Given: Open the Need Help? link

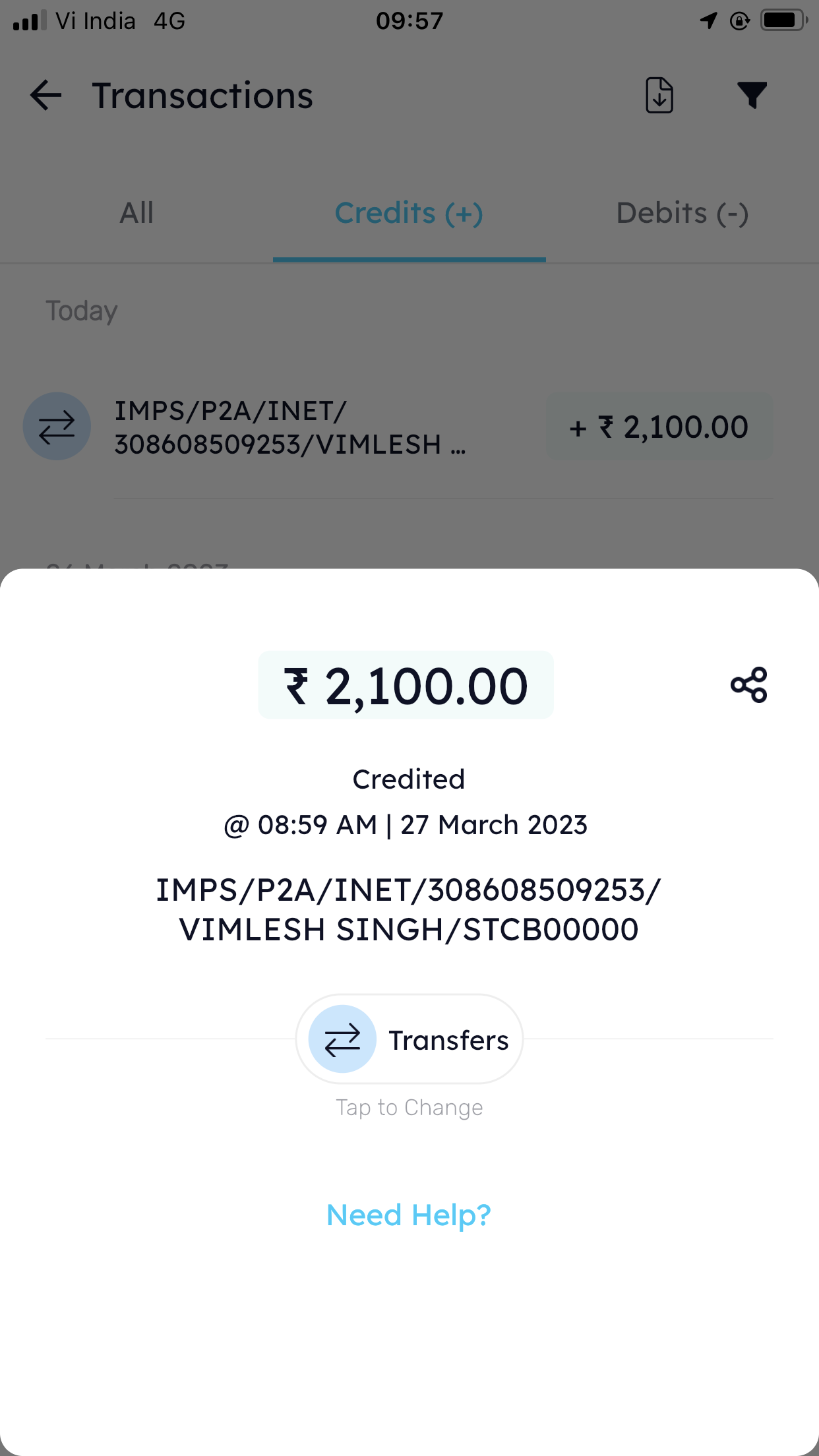Looking at the screenshot, I should pyautogui.click(x=409, y=1215).
